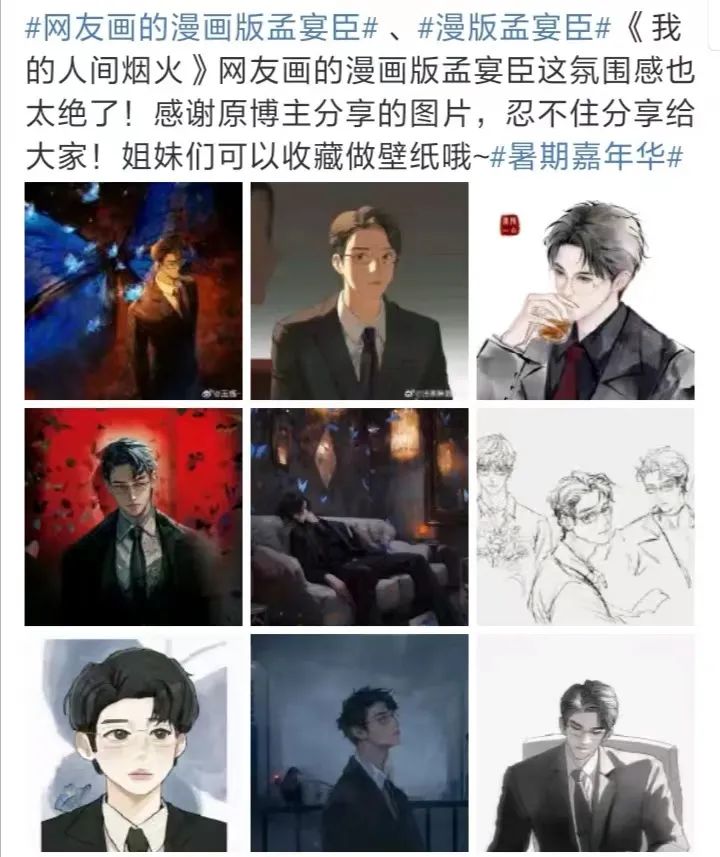The width and height of the screenshot is (720, 857).
Task: View the dark blue side-profile artwork
Action: 359,743
